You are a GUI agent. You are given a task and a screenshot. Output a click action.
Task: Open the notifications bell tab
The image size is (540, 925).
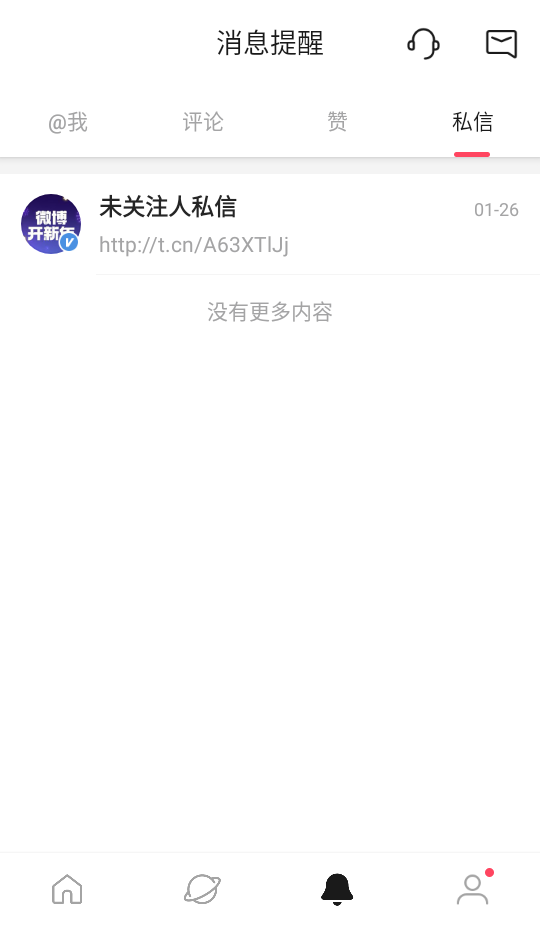[x=337, y=889]
